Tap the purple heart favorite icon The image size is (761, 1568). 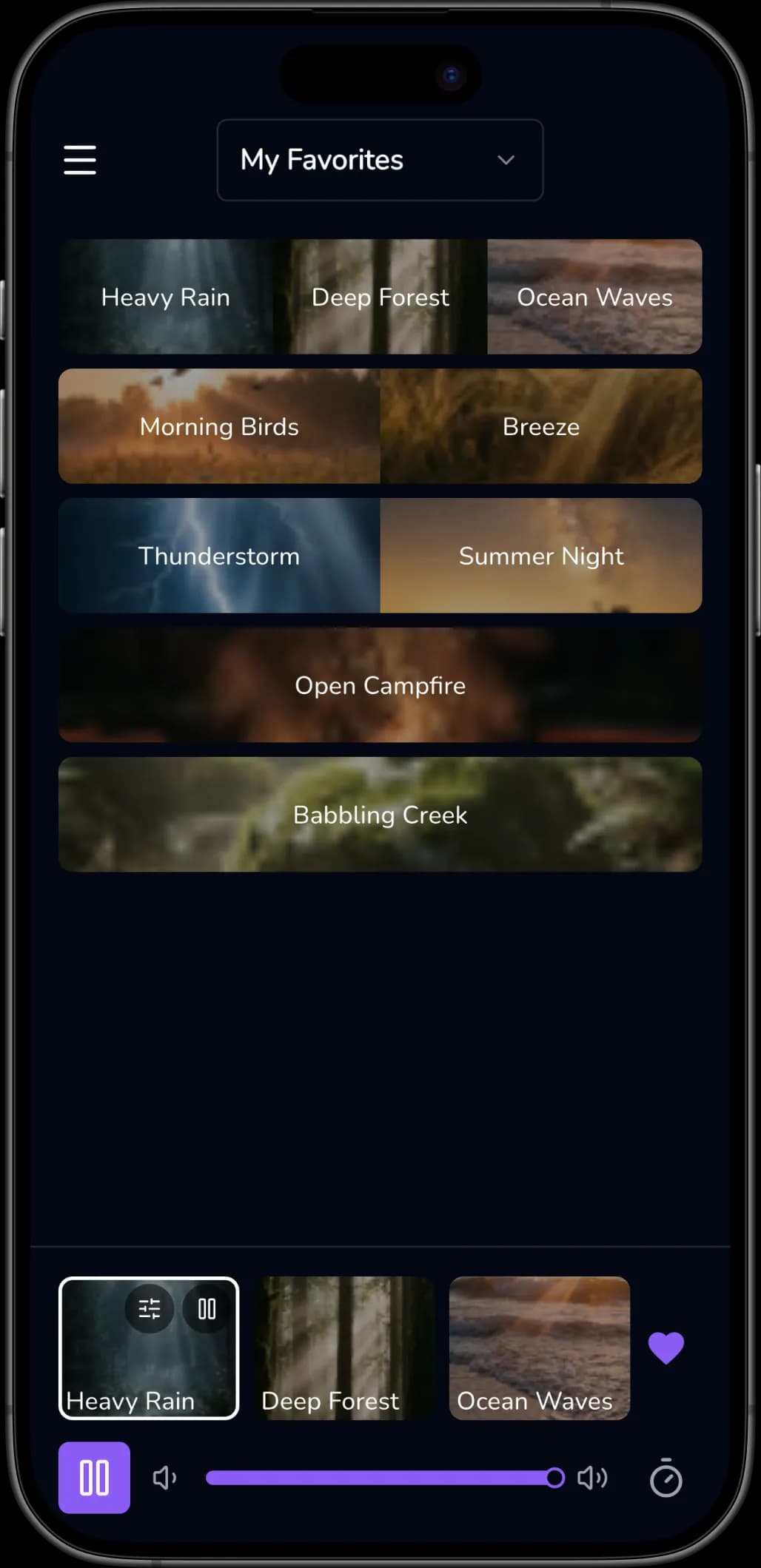tap(666, 1347)
